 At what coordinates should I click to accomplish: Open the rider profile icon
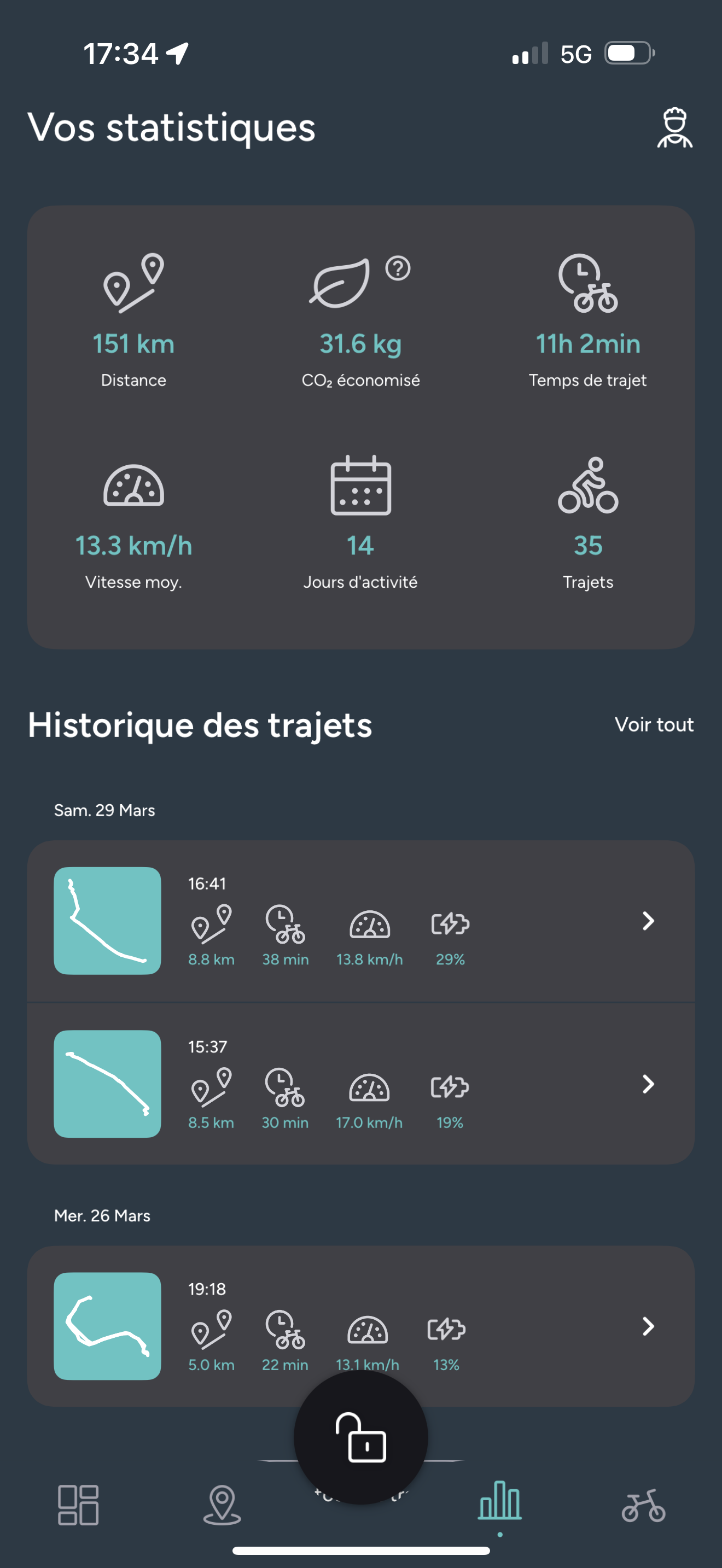point(674,128)
